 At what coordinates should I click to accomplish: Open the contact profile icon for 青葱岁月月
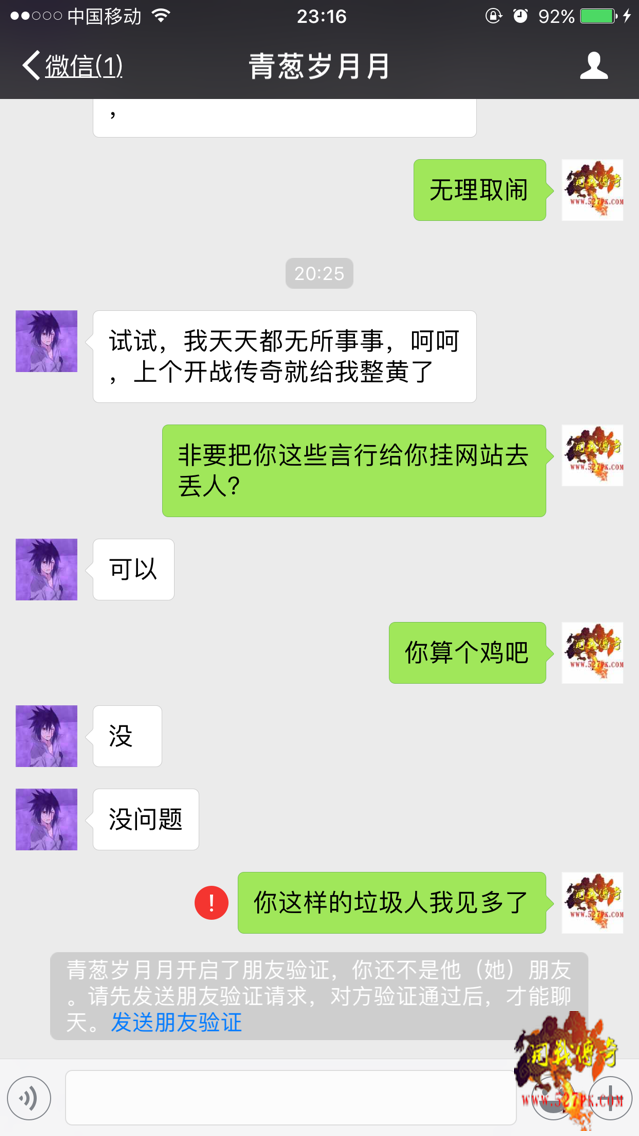594,66
